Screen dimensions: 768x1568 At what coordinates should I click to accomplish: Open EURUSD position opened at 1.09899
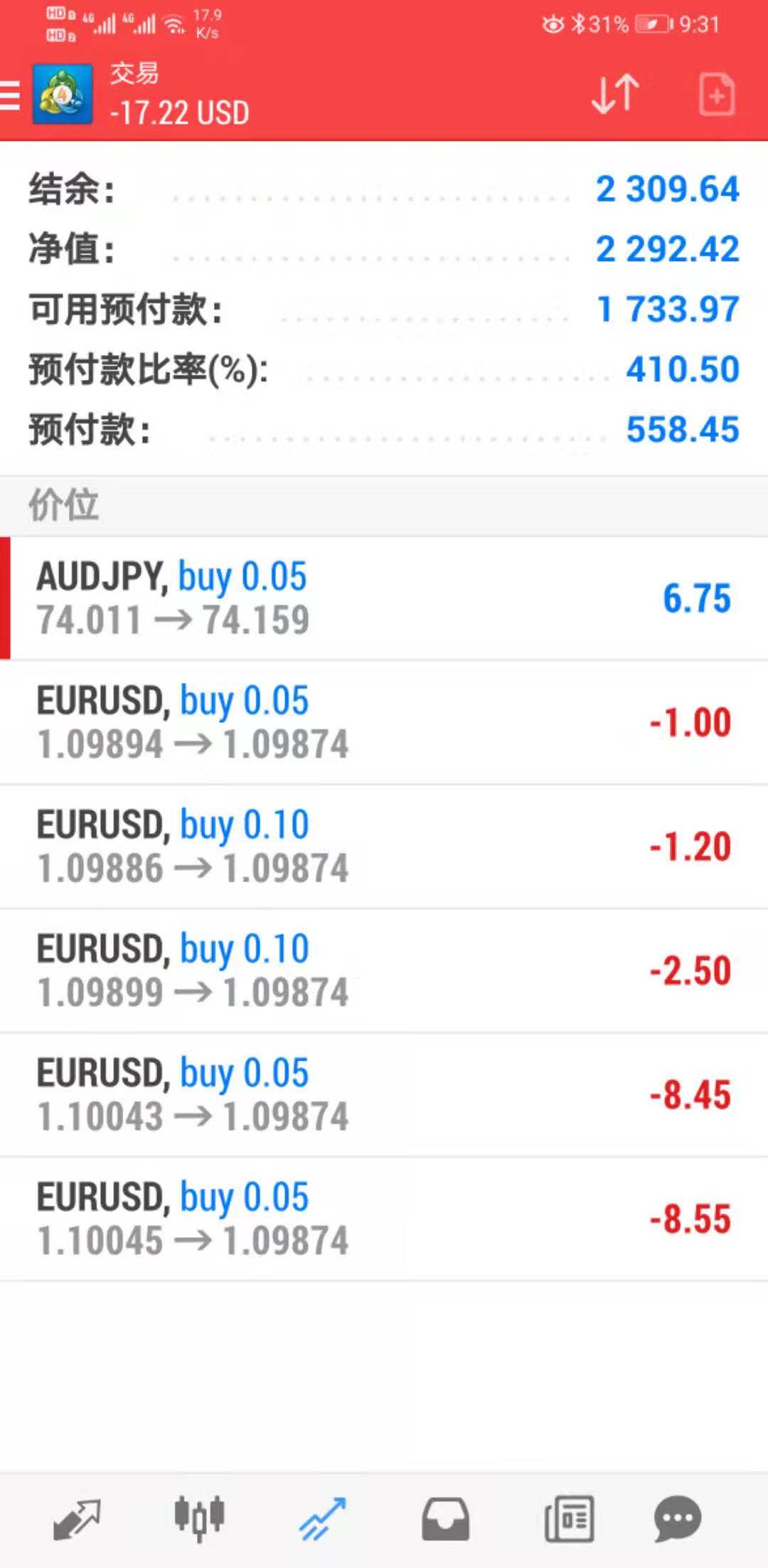tap(384, 970)
